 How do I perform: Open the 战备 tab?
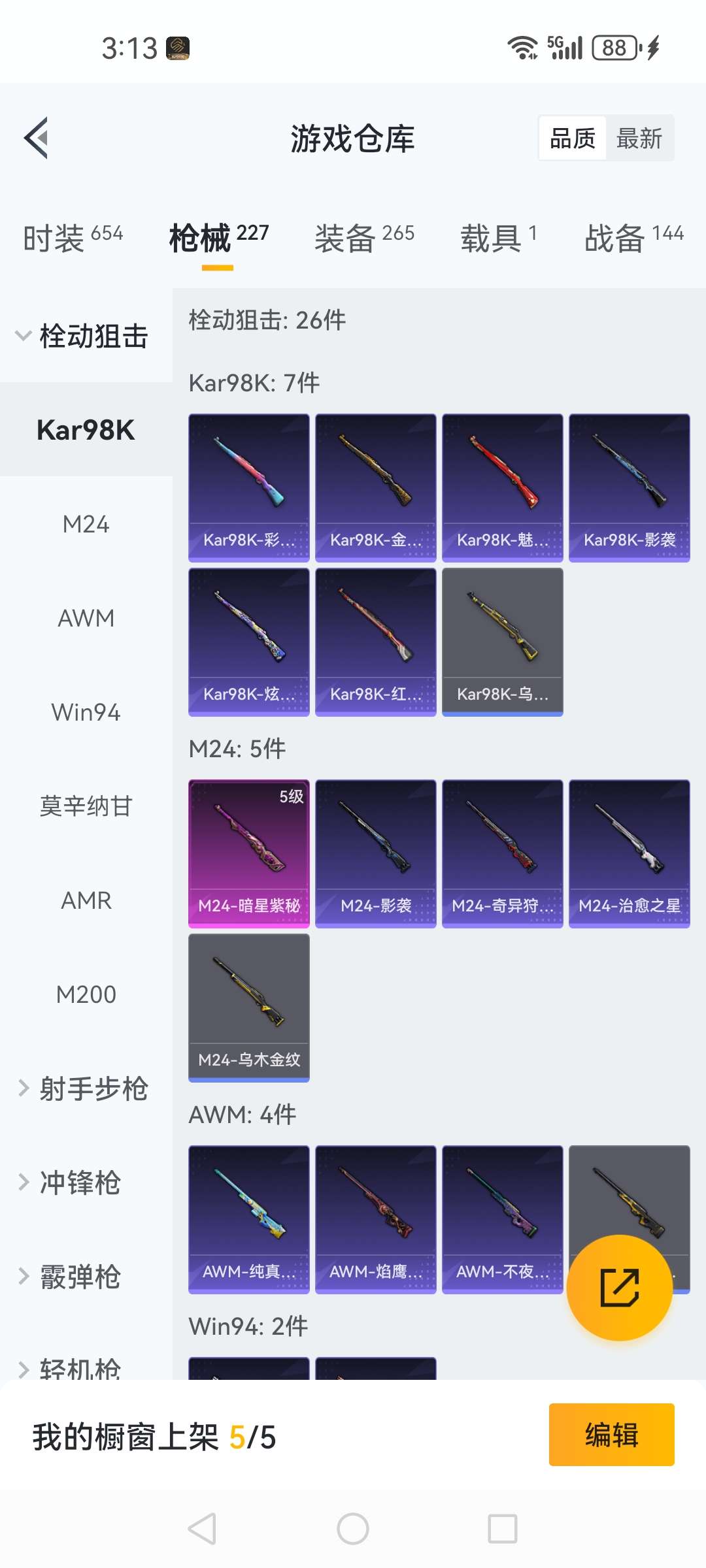click(x=633, y=237)
